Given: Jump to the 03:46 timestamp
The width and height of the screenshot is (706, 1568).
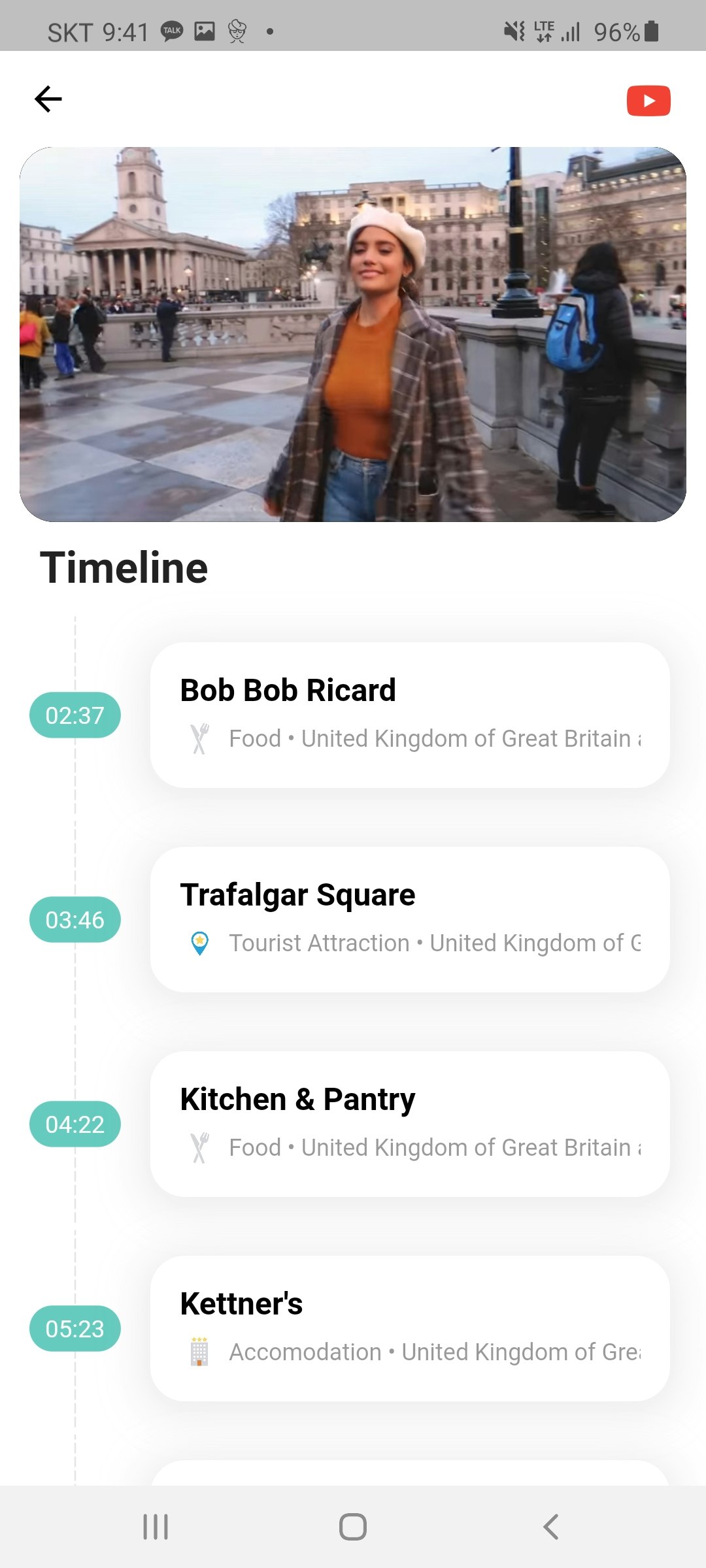Looking at the screenshot, I should (x=75, y=920).
